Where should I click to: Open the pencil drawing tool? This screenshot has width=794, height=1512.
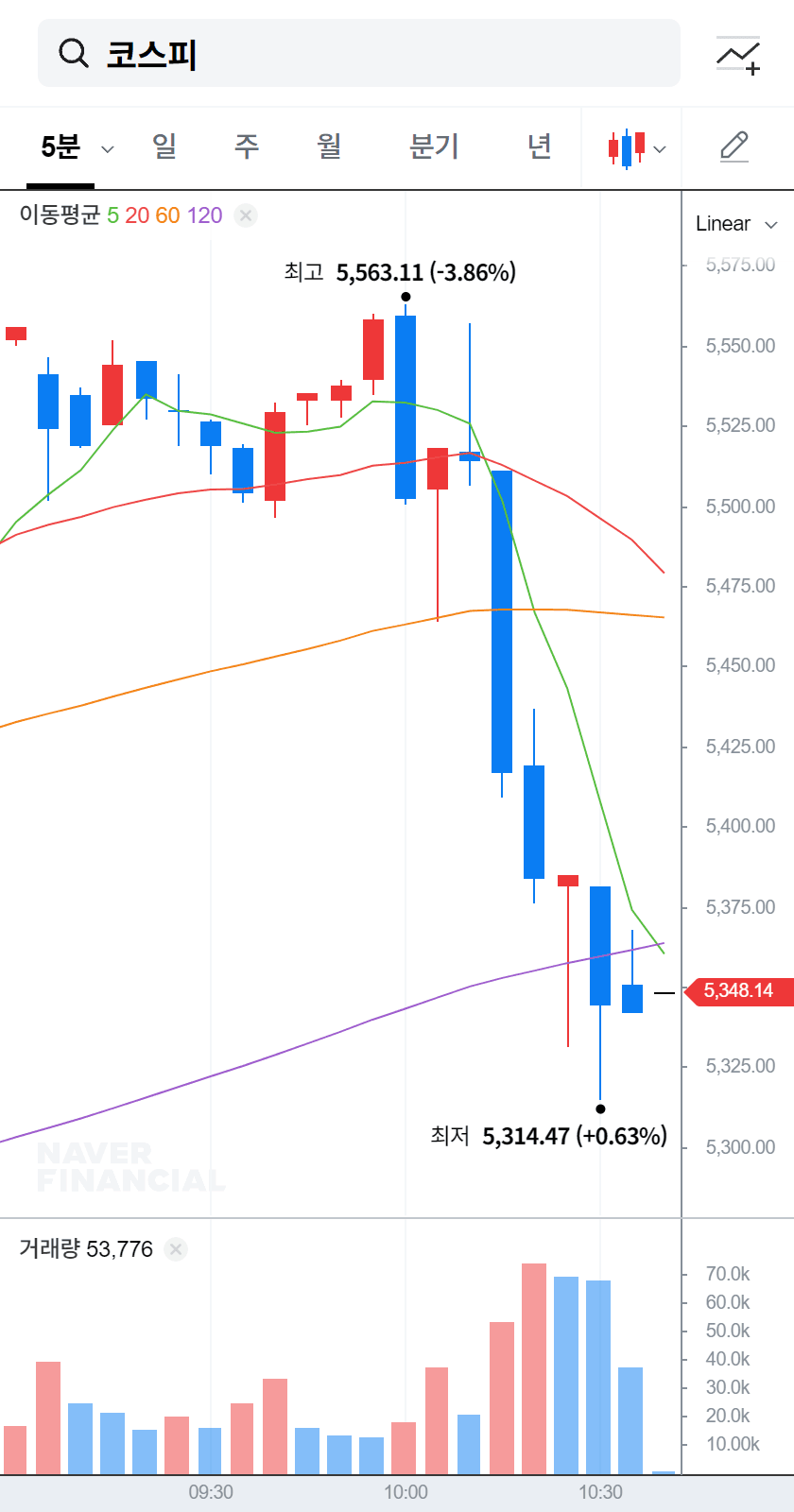coord(734,147)
